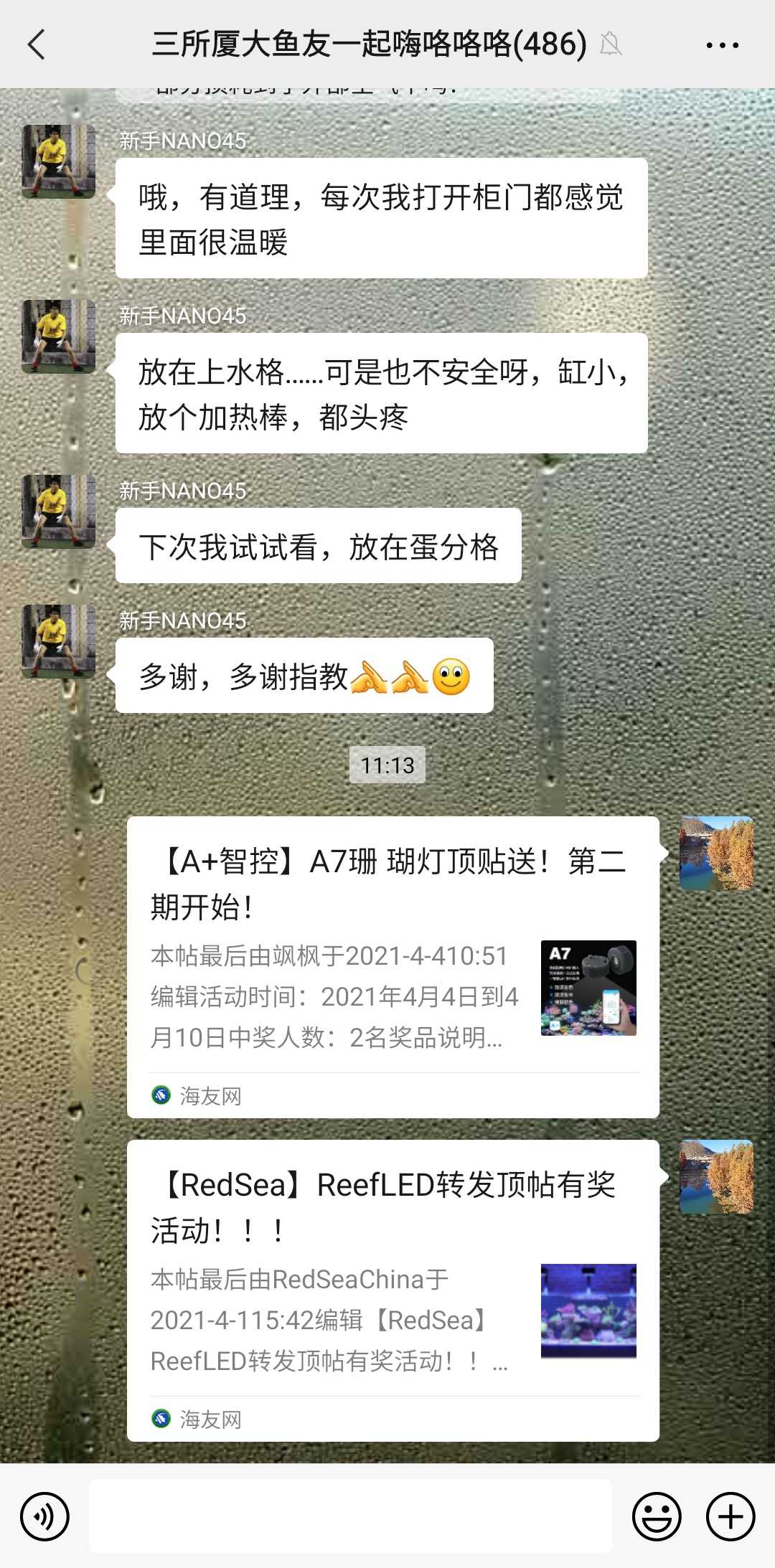
Task: View 新手NANO45's profile from the 多谢指教 message avatar
Action: point(59,641)
